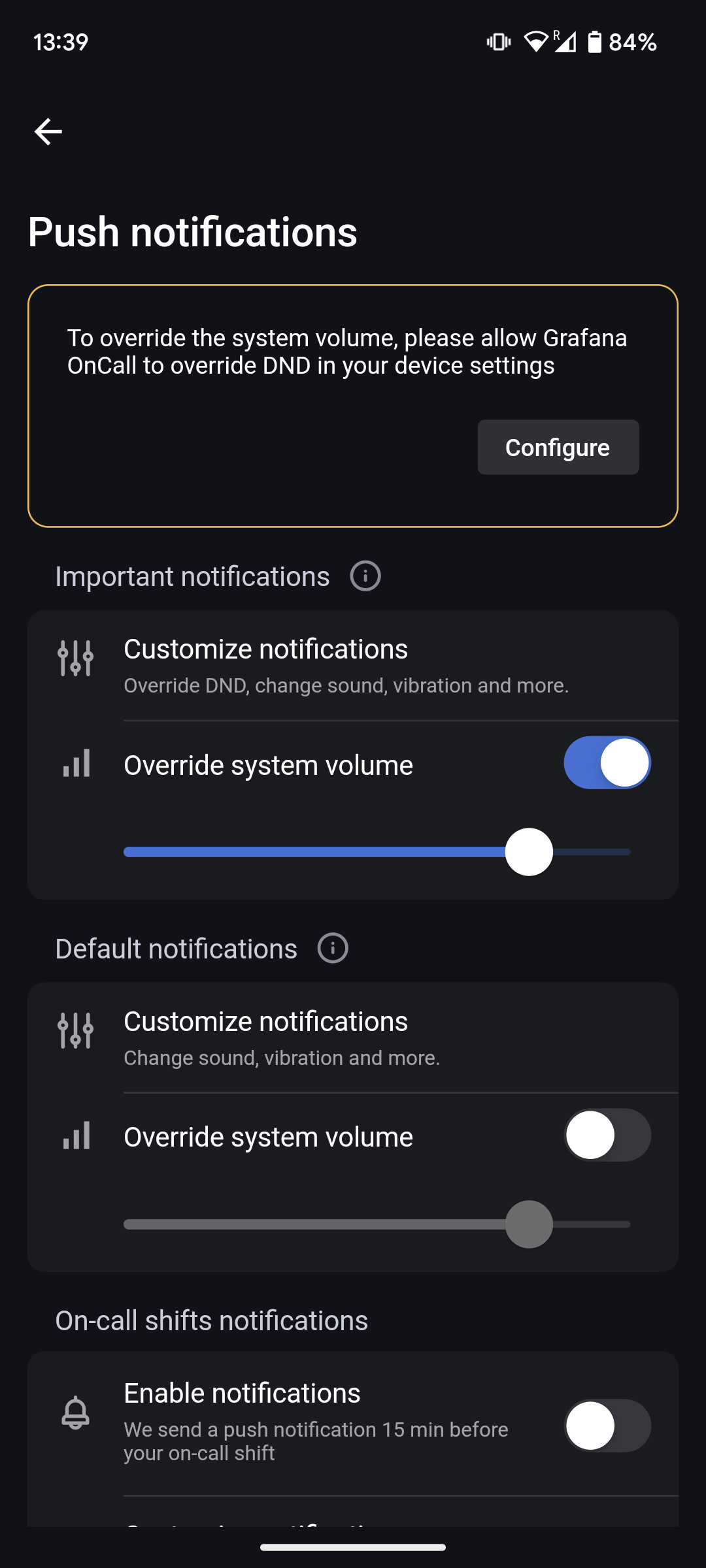This screenshot has width=706, height=1568.
Task: Enable Override system volume for Default notifications
Action: pos(607,1135)
